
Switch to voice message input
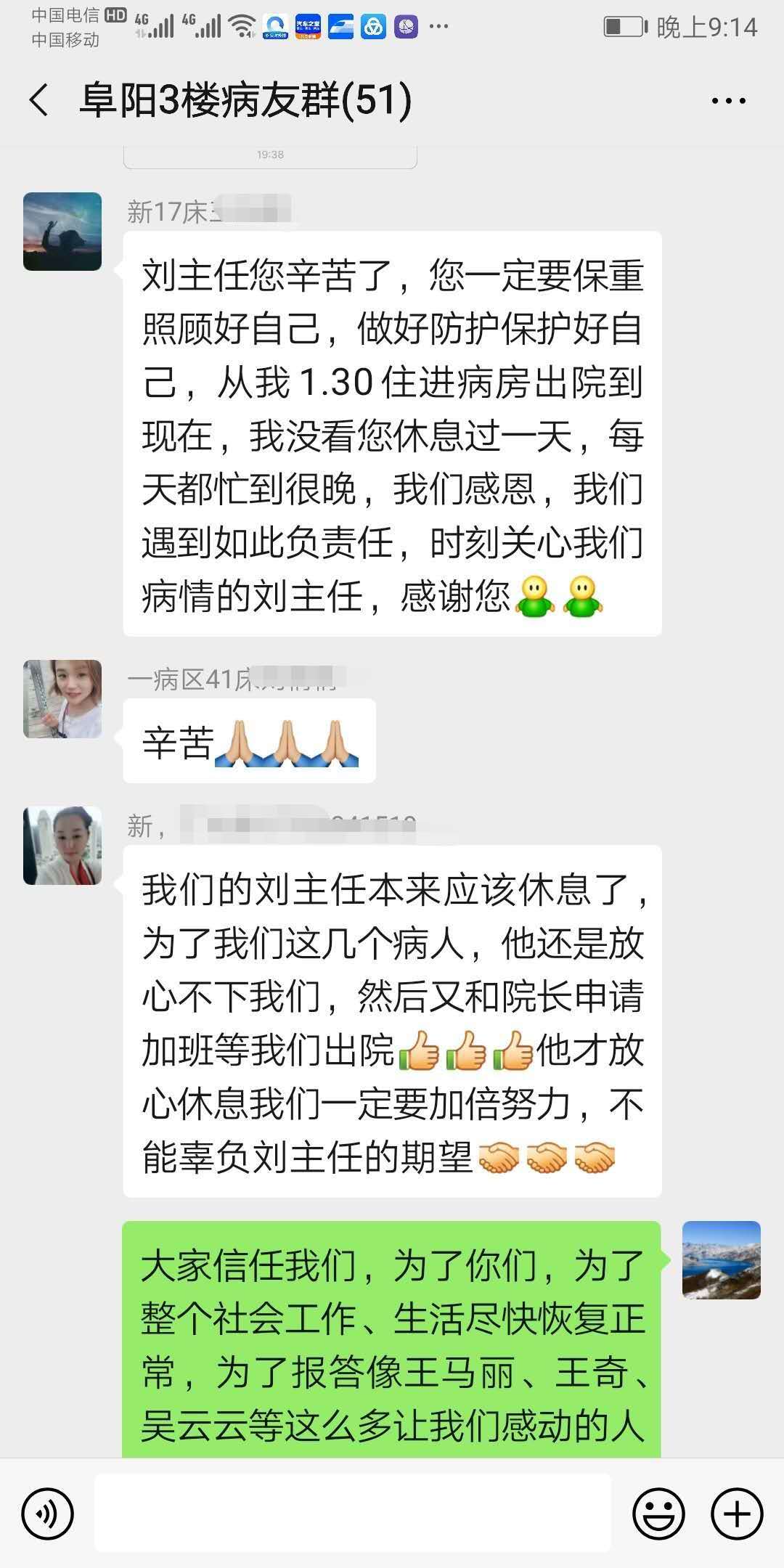pos(48,1514)
